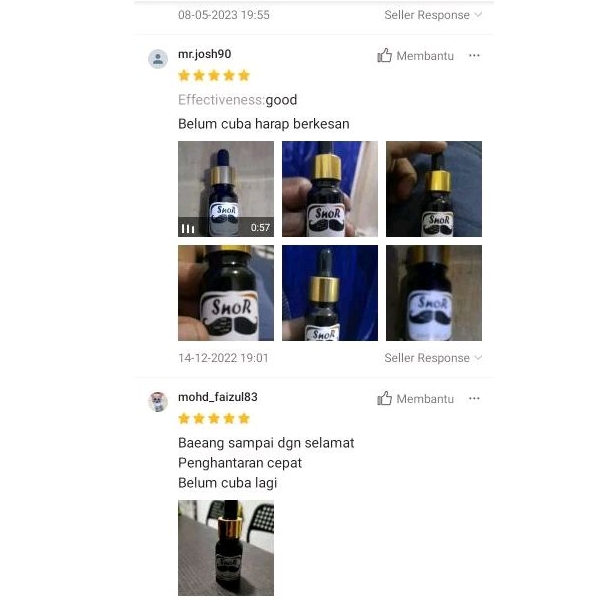Screen dimensions: 602x602
Task: Open overflow menu on mr.josh90's review
Action: [474, 56]
